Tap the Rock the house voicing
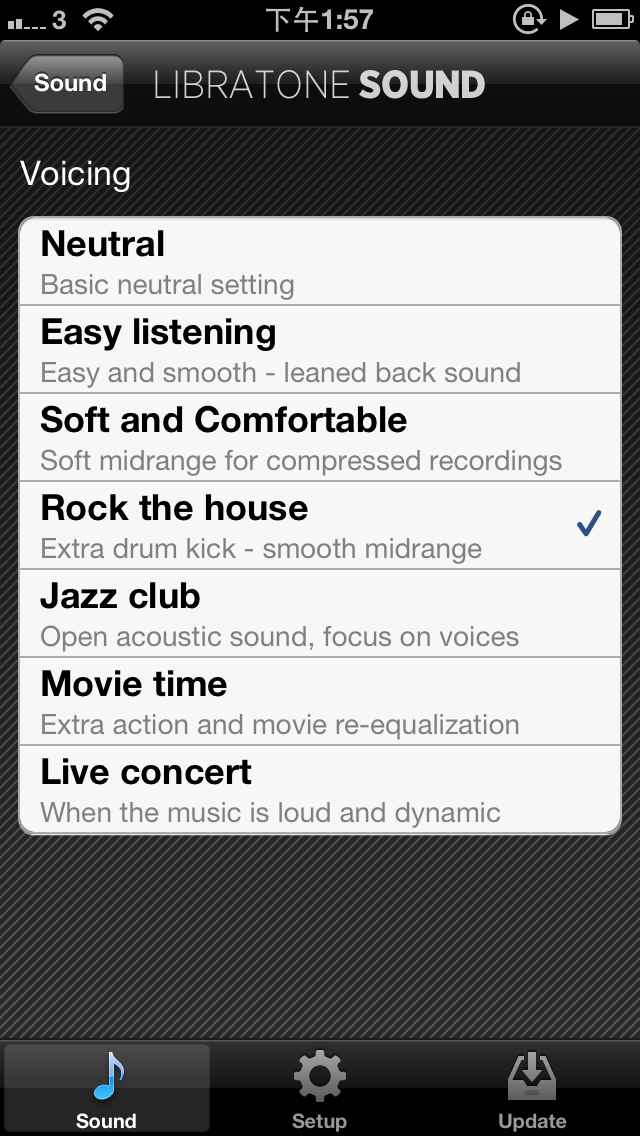 tap(320, 525)
